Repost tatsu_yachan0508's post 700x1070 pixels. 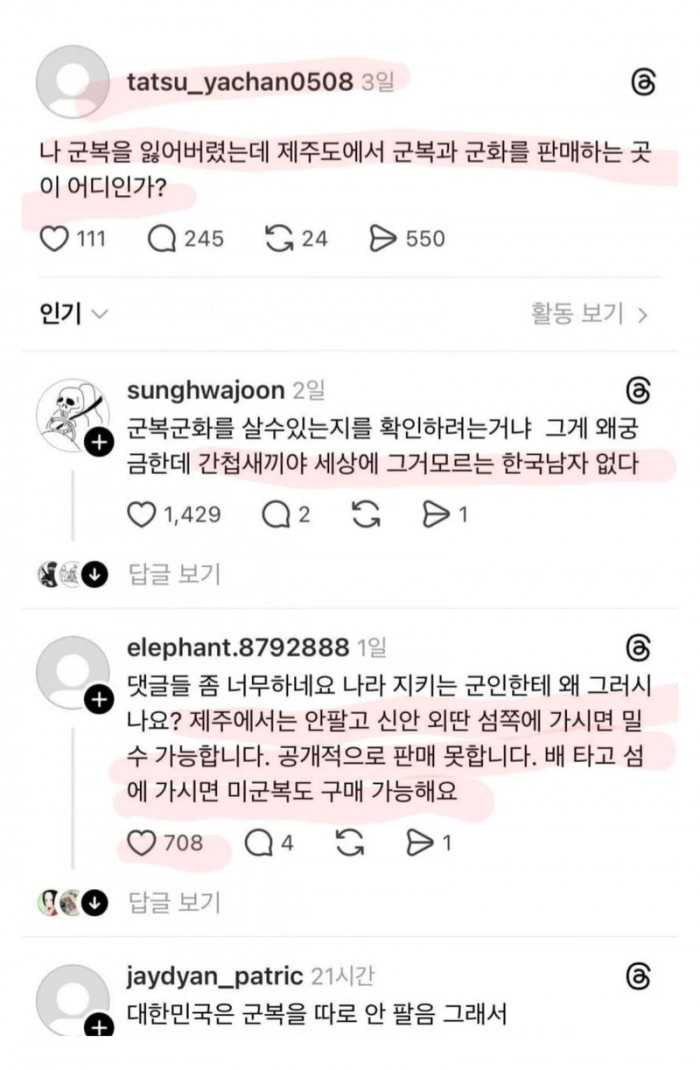[x=277, y=238]
